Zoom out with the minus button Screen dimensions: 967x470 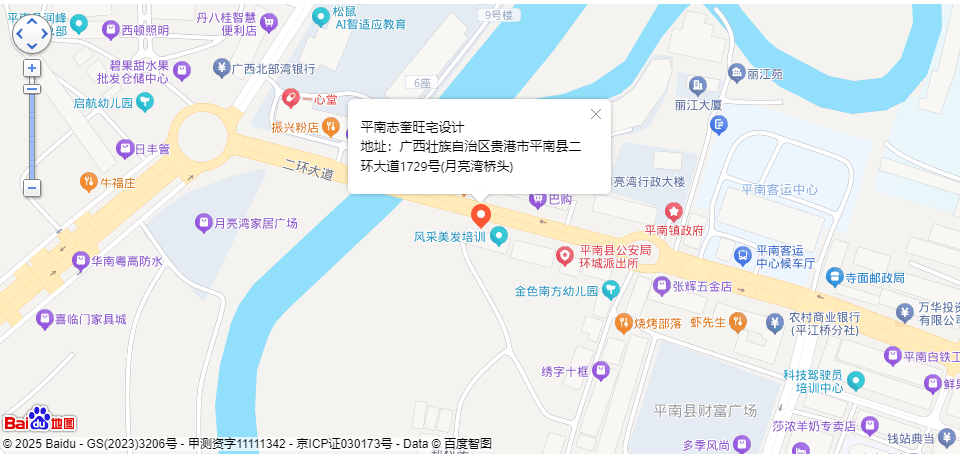[x=32, y=187]
